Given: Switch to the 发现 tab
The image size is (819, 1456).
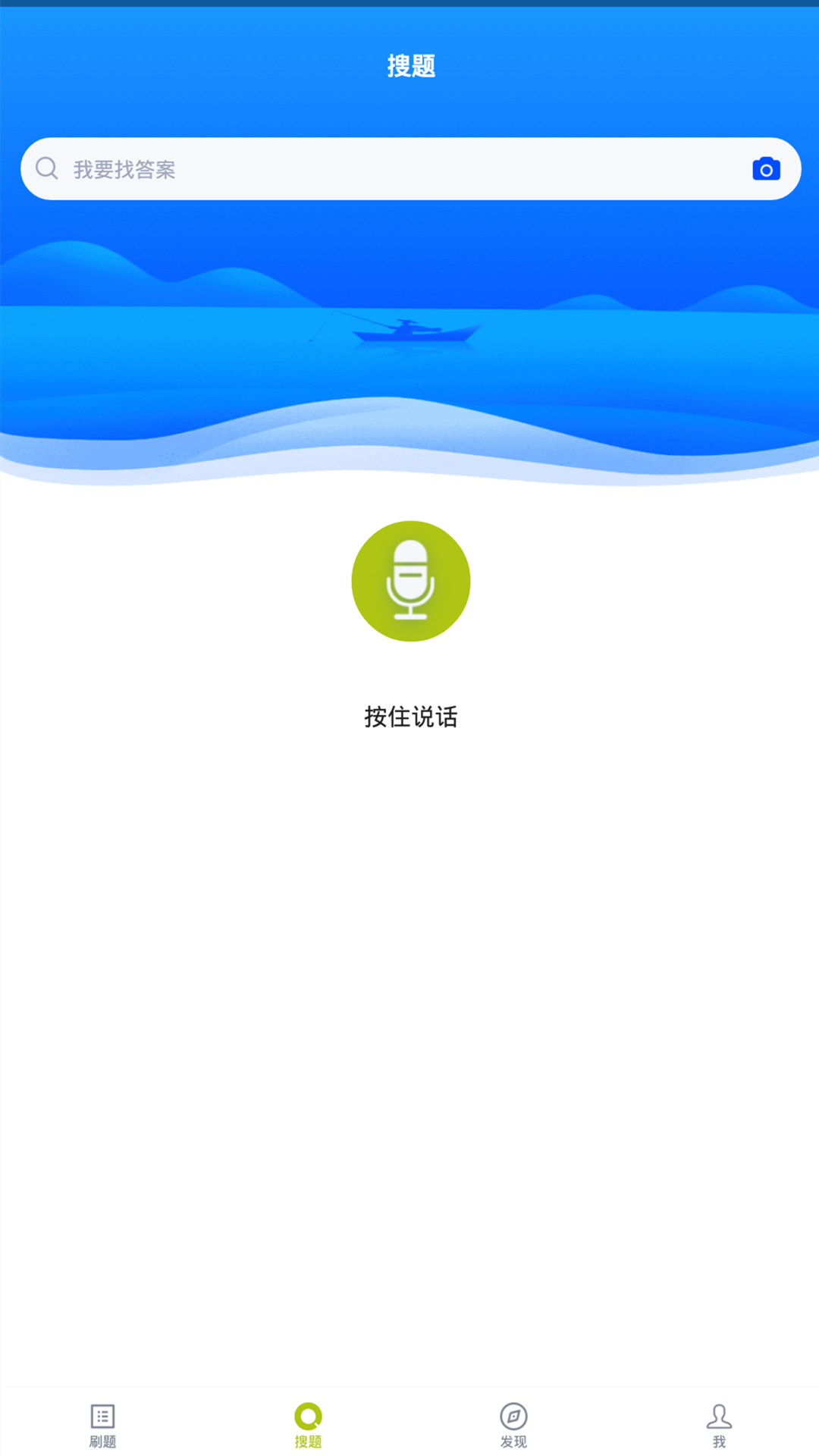Looking at the screenshot, I should pos(514,1424).
